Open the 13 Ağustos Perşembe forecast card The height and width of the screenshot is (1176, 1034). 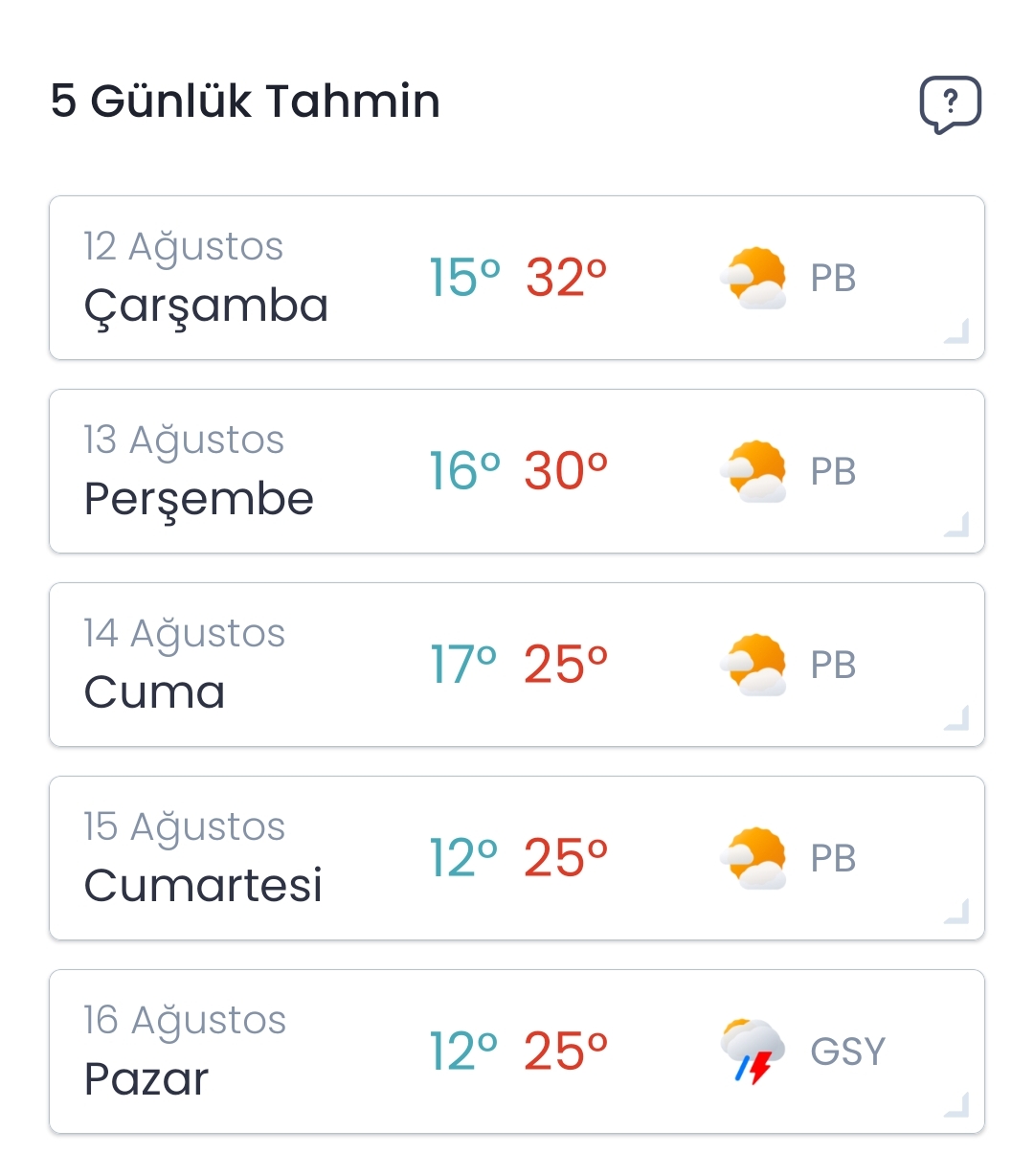point(517,471)
